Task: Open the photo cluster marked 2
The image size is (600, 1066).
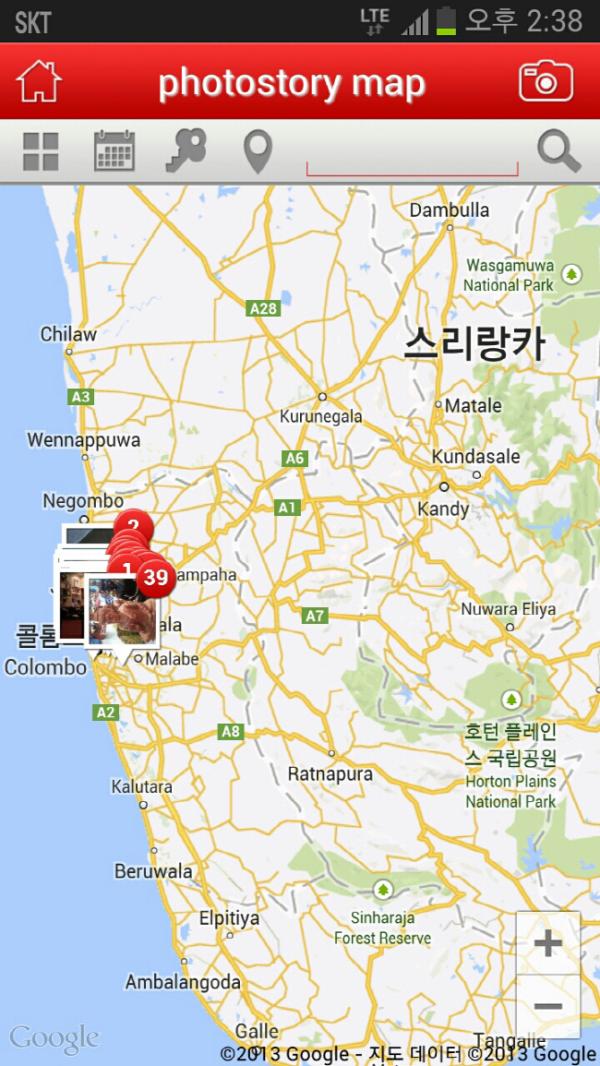Action: [133, 525]
